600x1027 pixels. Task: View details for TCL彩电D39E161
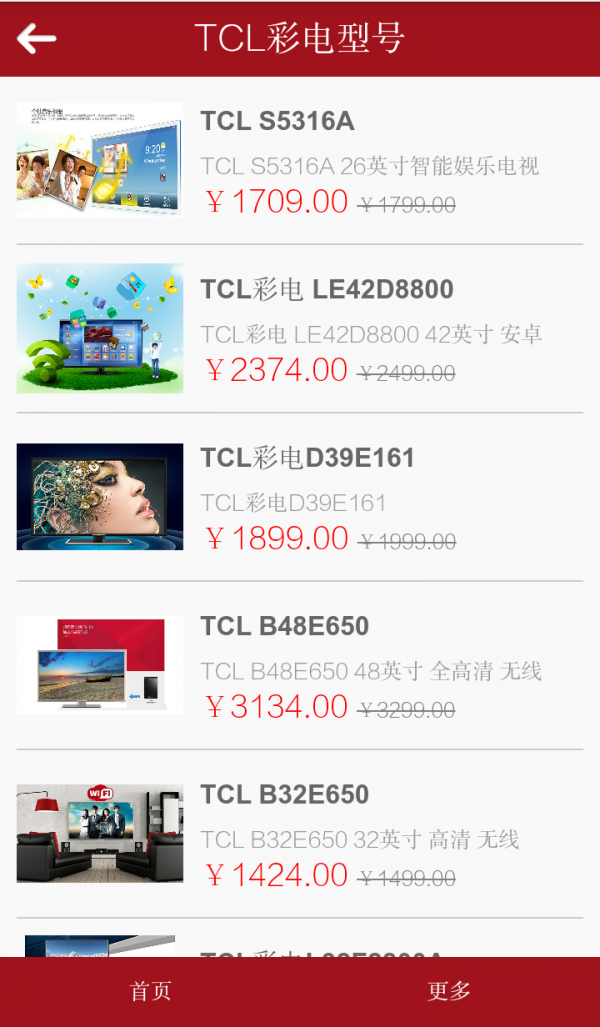click(x=300, y=497)
